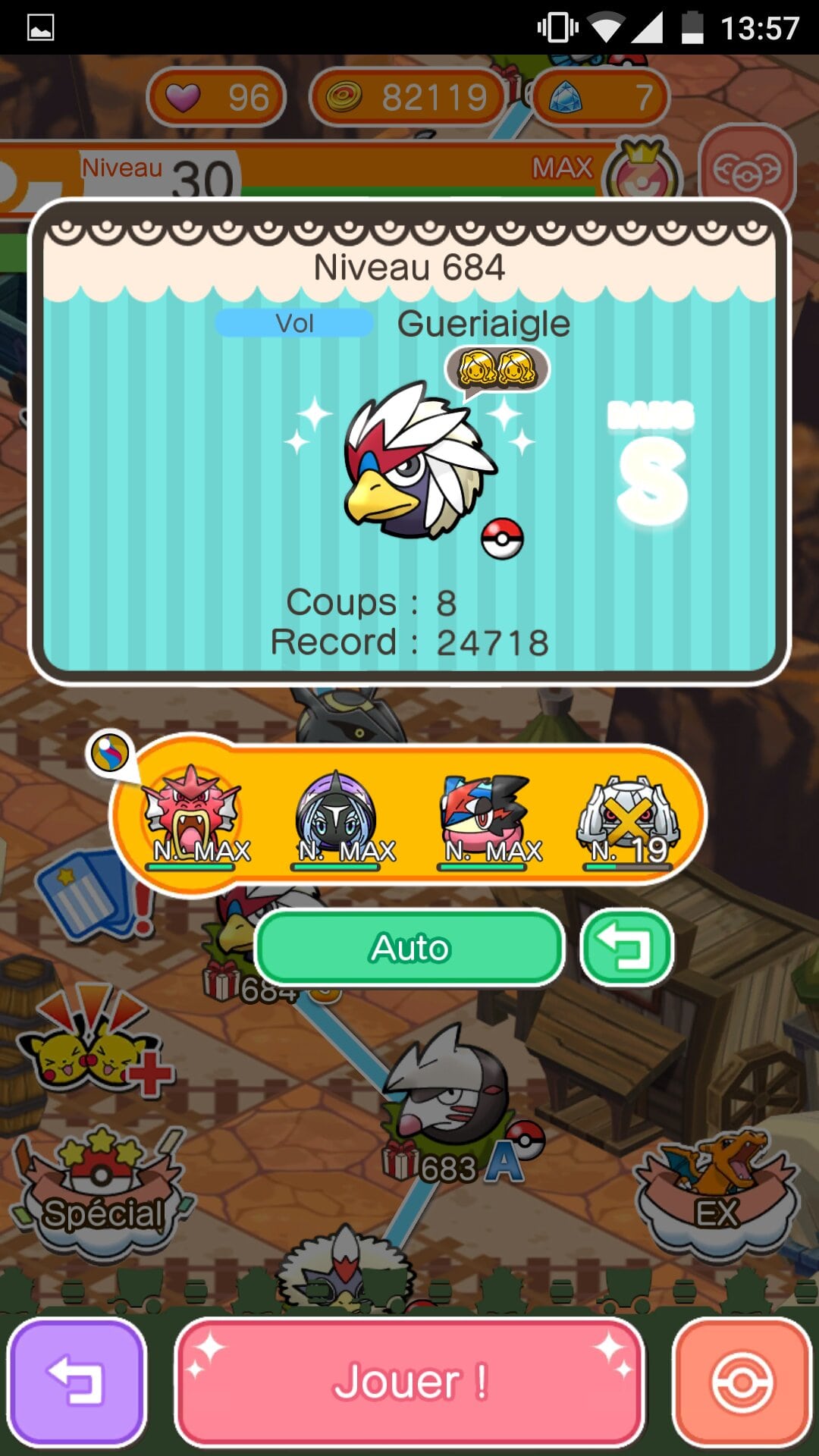819x1456 pixels.
Task: Open the blue cards icon with exclamation
Action: [x=91, y=895]
